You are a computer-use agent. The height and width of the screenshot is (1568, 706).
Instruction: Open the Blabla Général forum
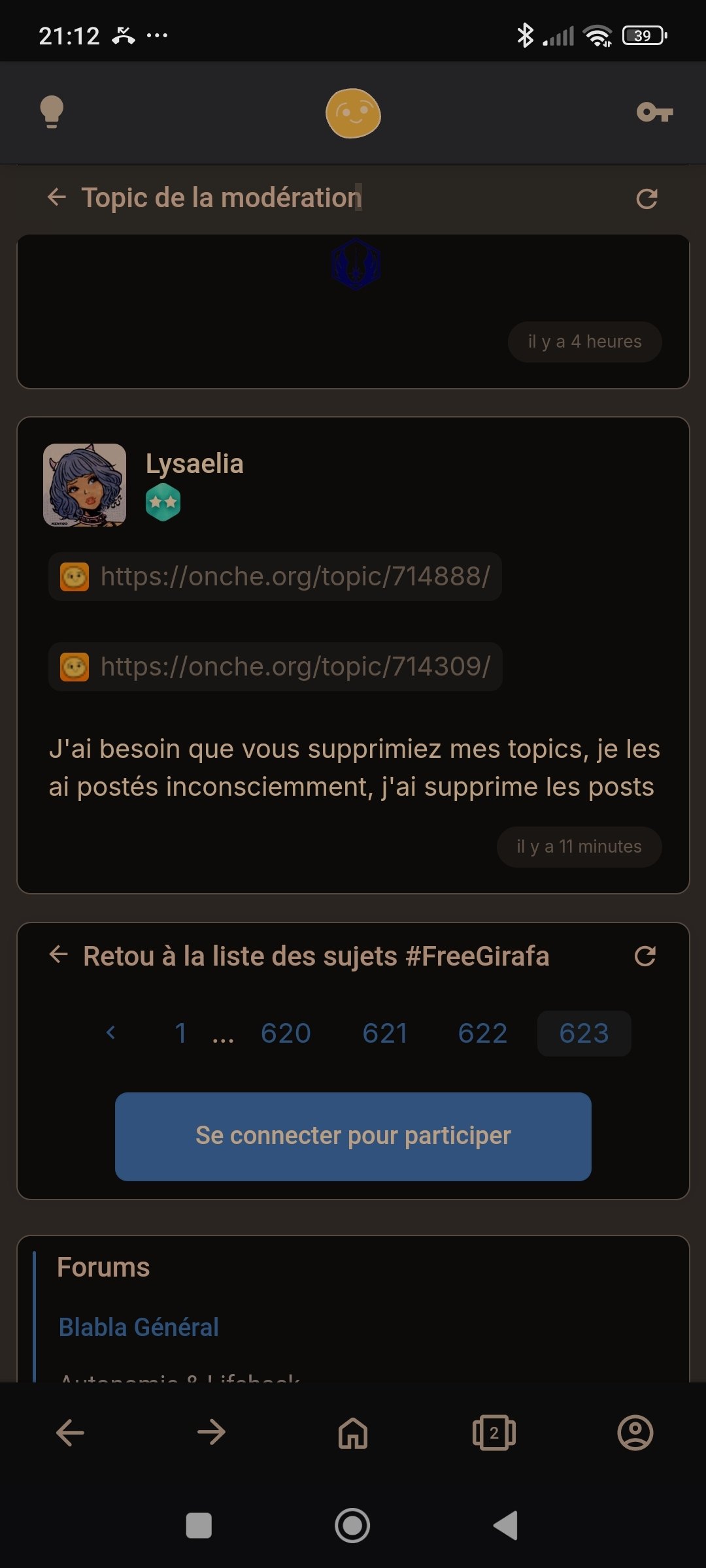coord(139,1327)
